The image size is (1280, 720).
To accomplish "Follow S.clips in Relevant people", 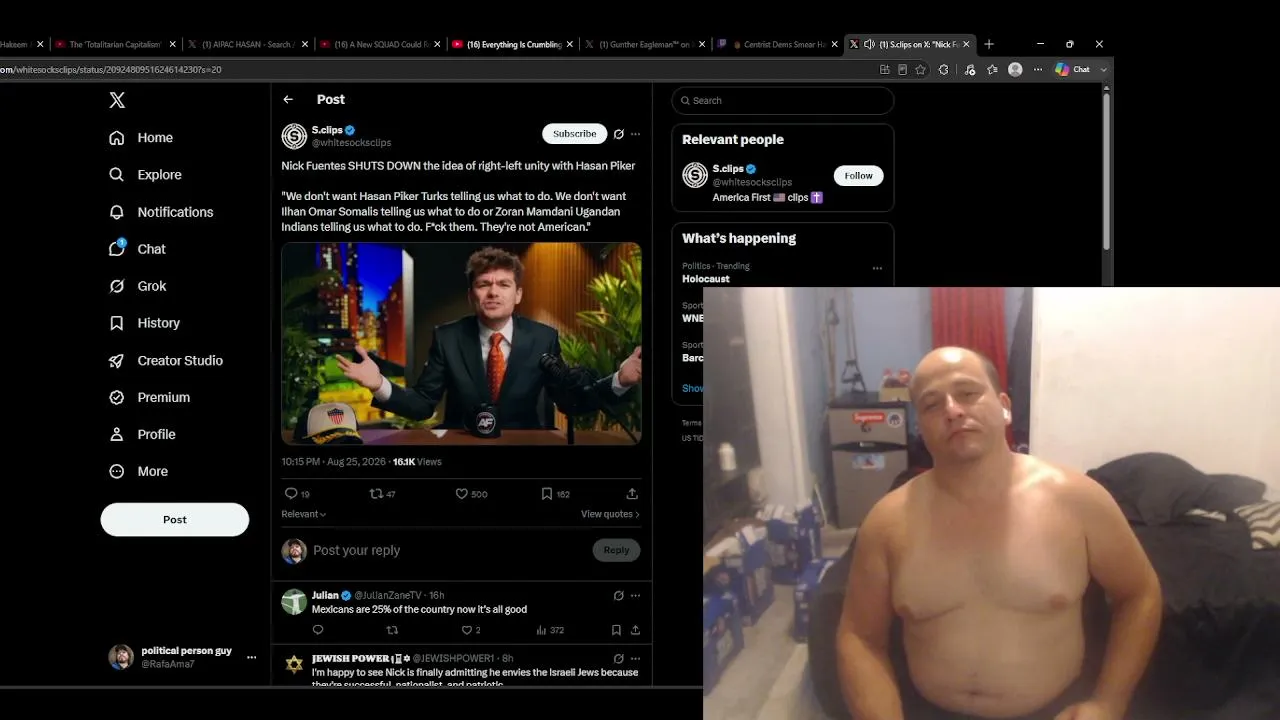I will coord(858,176).
